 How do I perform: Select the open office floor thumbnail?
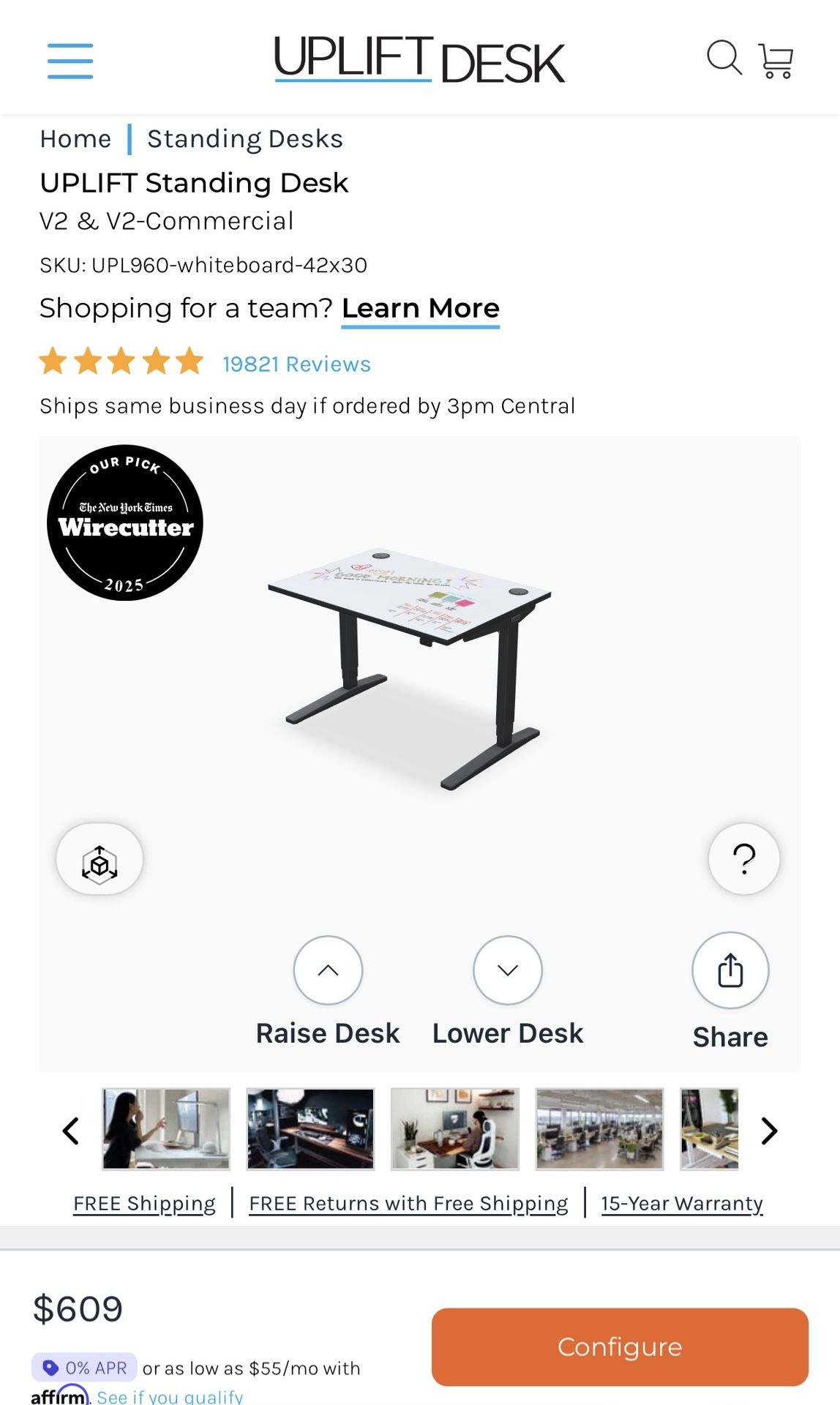(x=600, y=1129)
